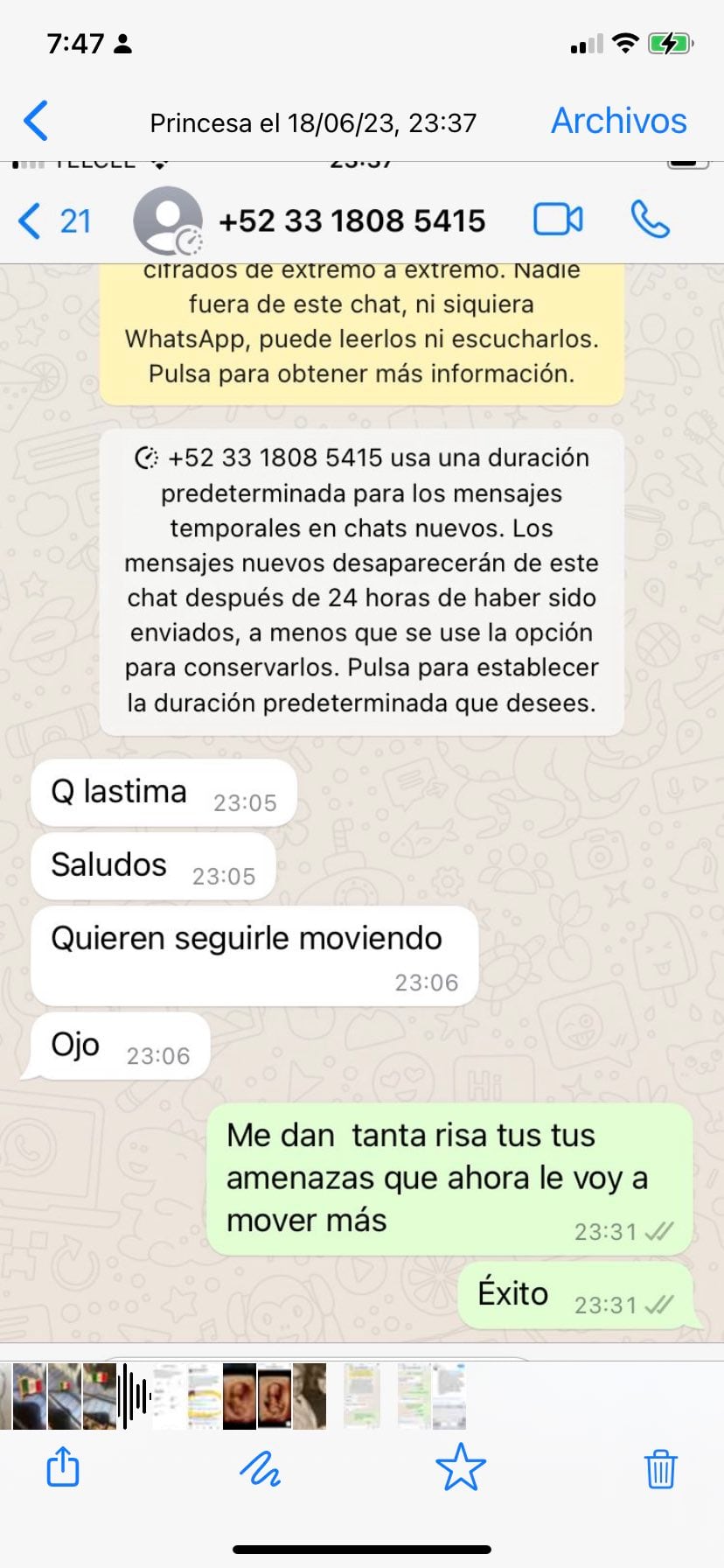Open the markup drawing tool
This screenshot has width=724, height=1568.
tap(260, 1468)
